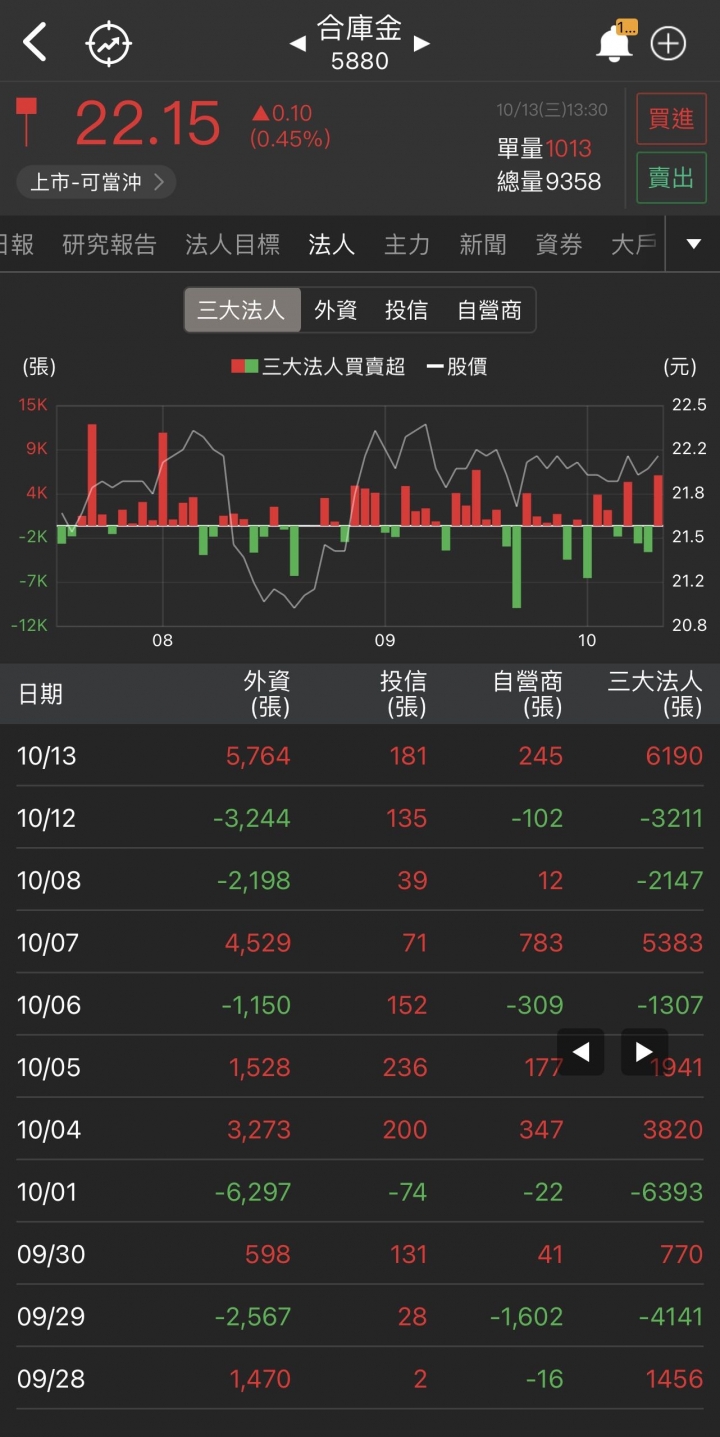Tap the floating right arrow over the table

pos(644,1052)
